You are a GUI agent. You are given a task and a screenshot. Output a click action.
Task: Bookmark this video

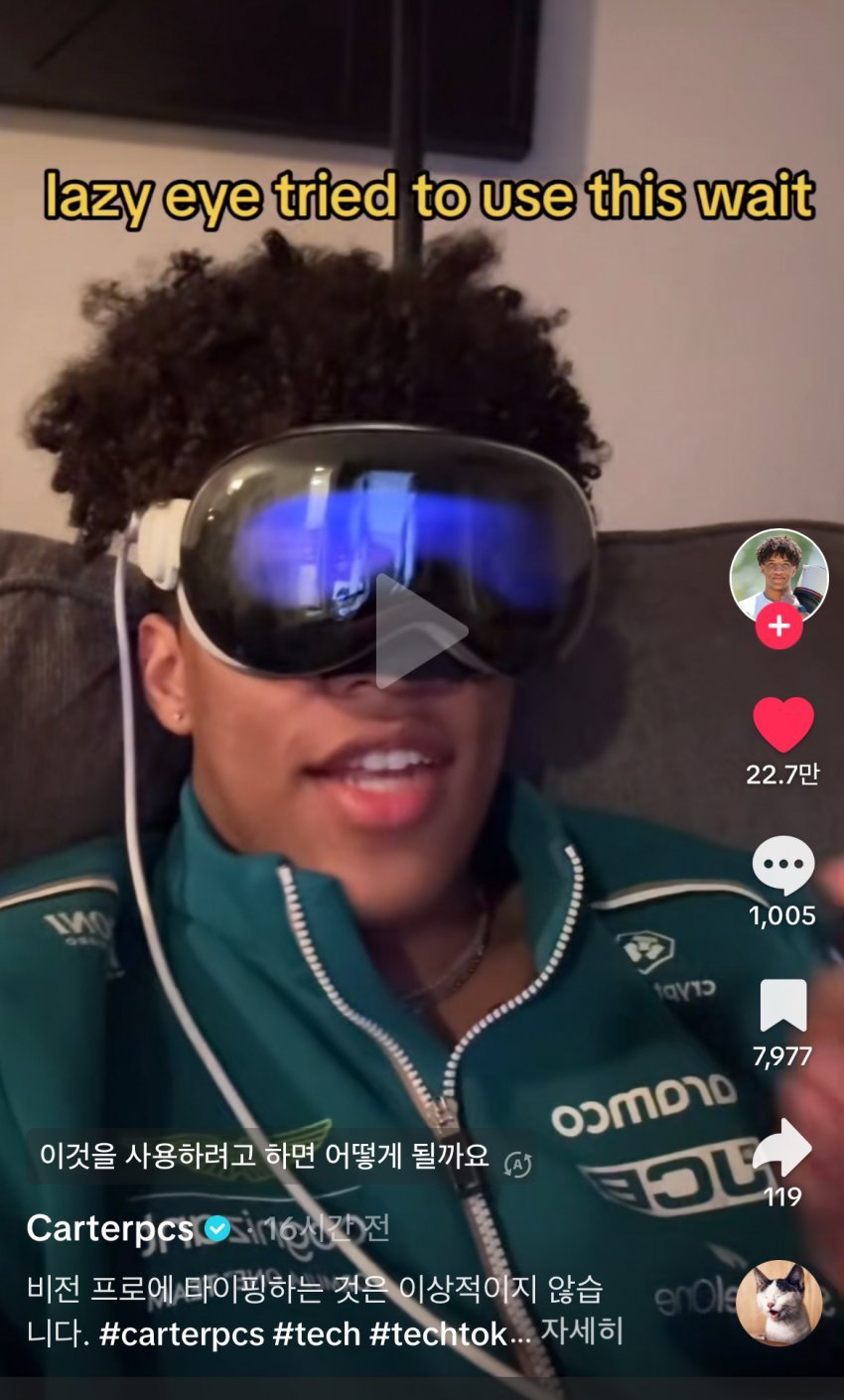click(782, 1006)
